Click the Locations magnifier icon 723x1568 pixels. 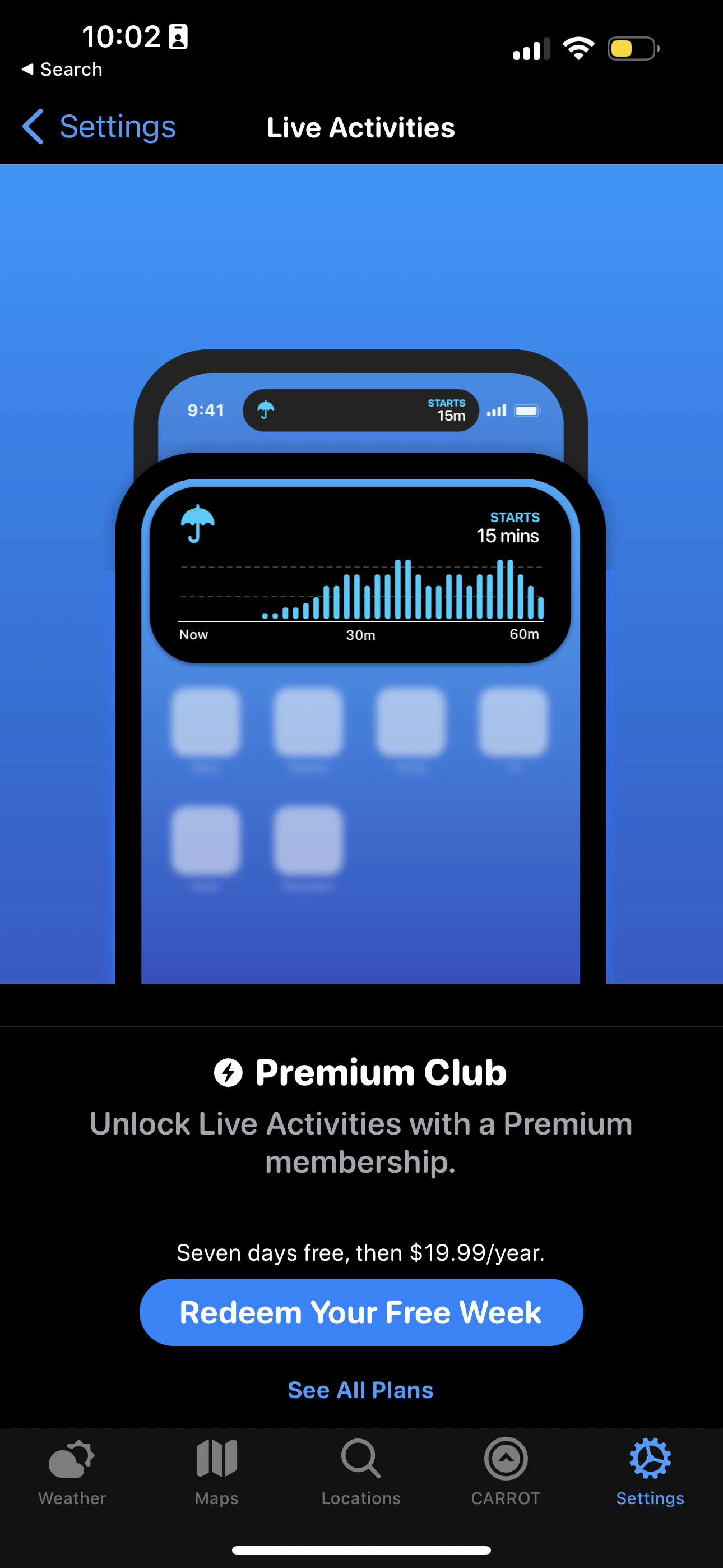coord(361,1459)
